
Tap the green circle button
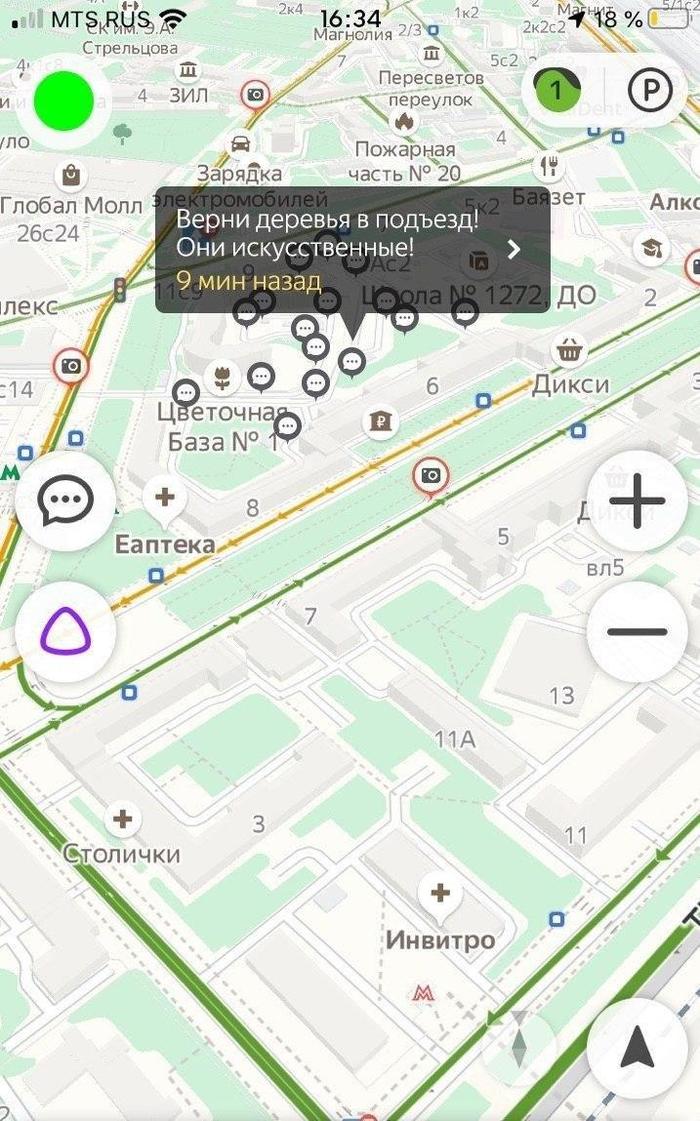click(x=64, y=100)
